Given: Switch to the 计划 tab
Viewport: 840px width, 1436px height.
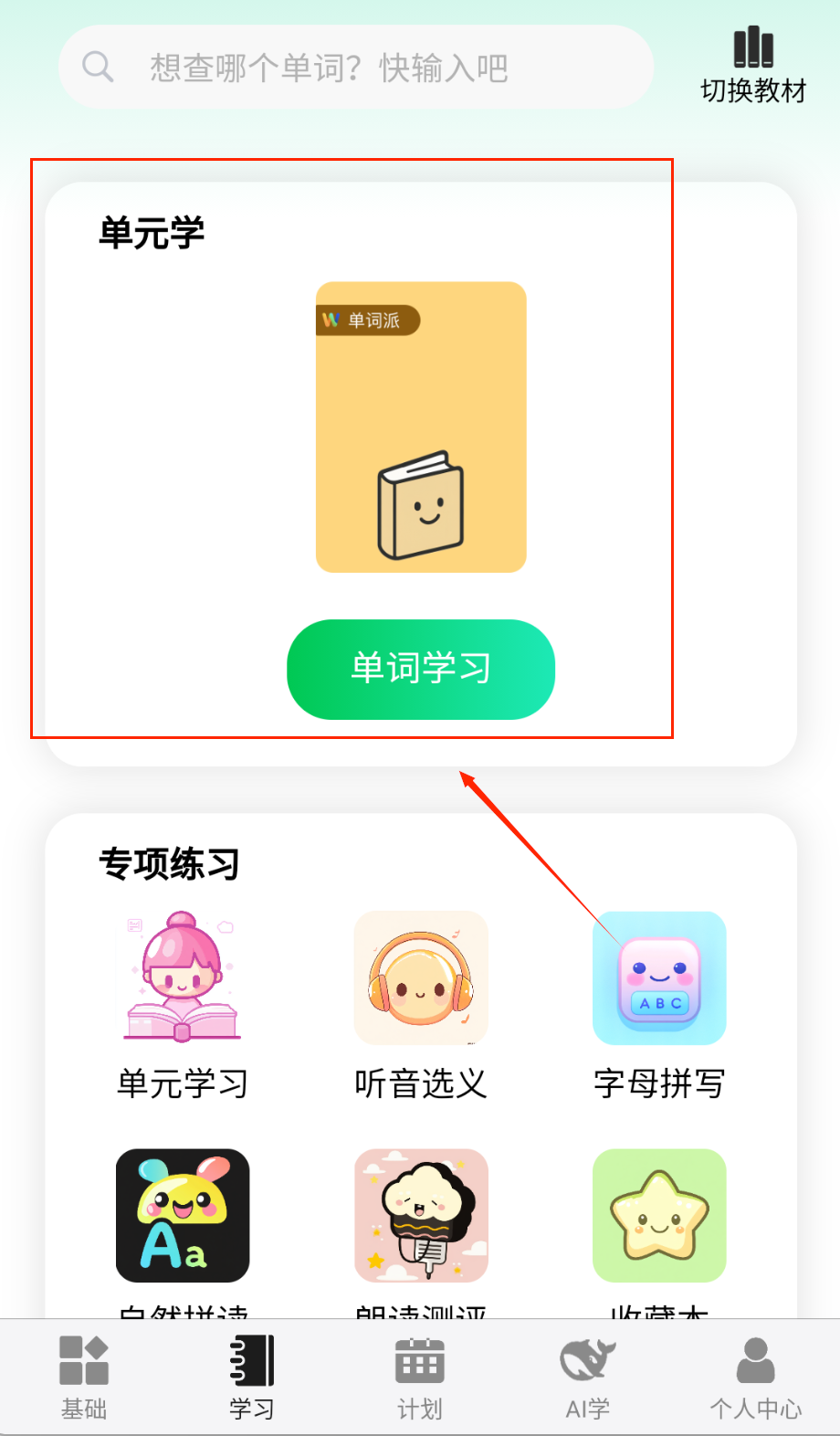Looking at the screenshot, I should point(420,1377).
